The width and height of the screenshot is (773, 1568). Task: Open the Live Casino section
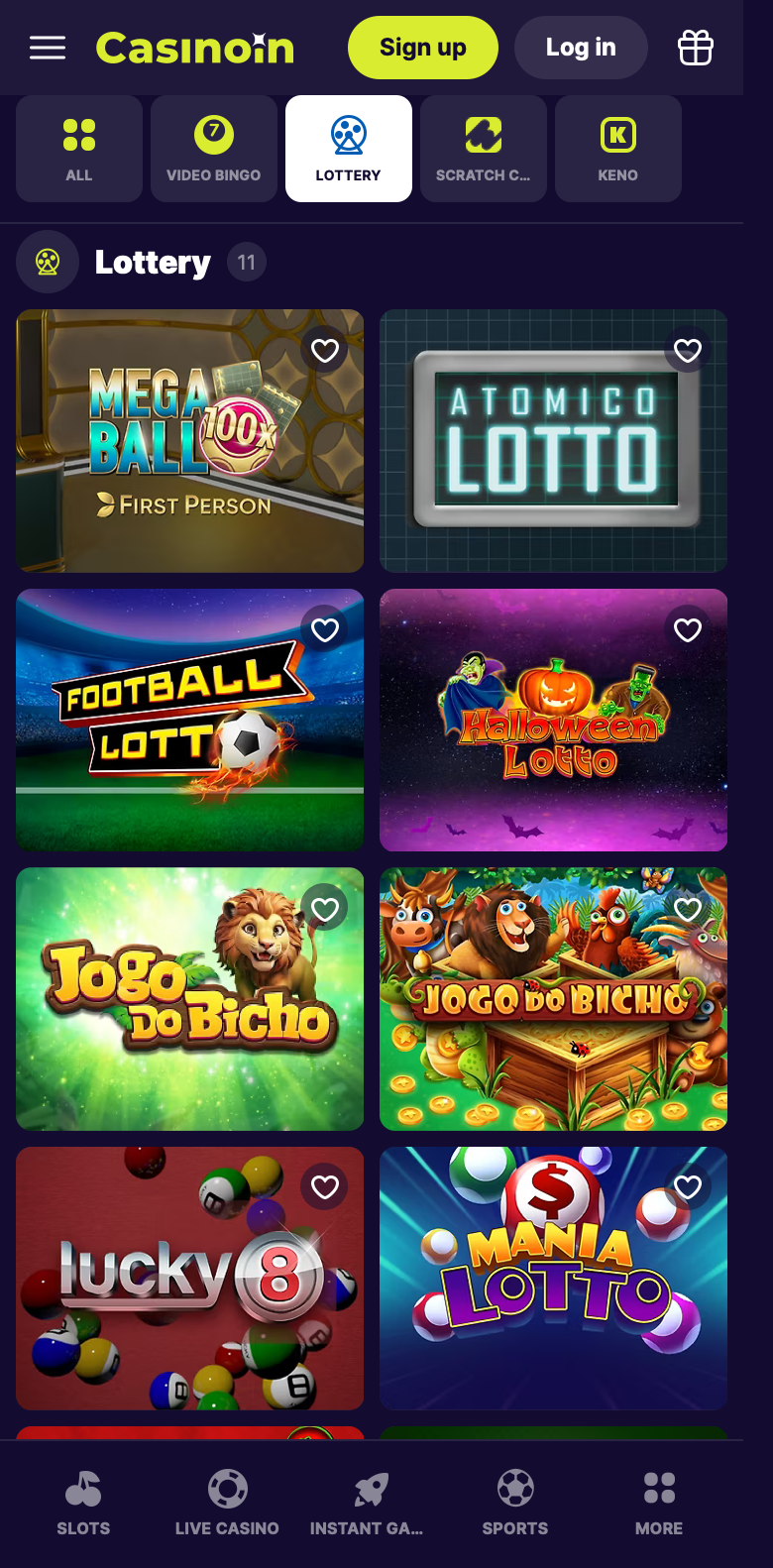pyautogui.click(x=227, y=1504)
